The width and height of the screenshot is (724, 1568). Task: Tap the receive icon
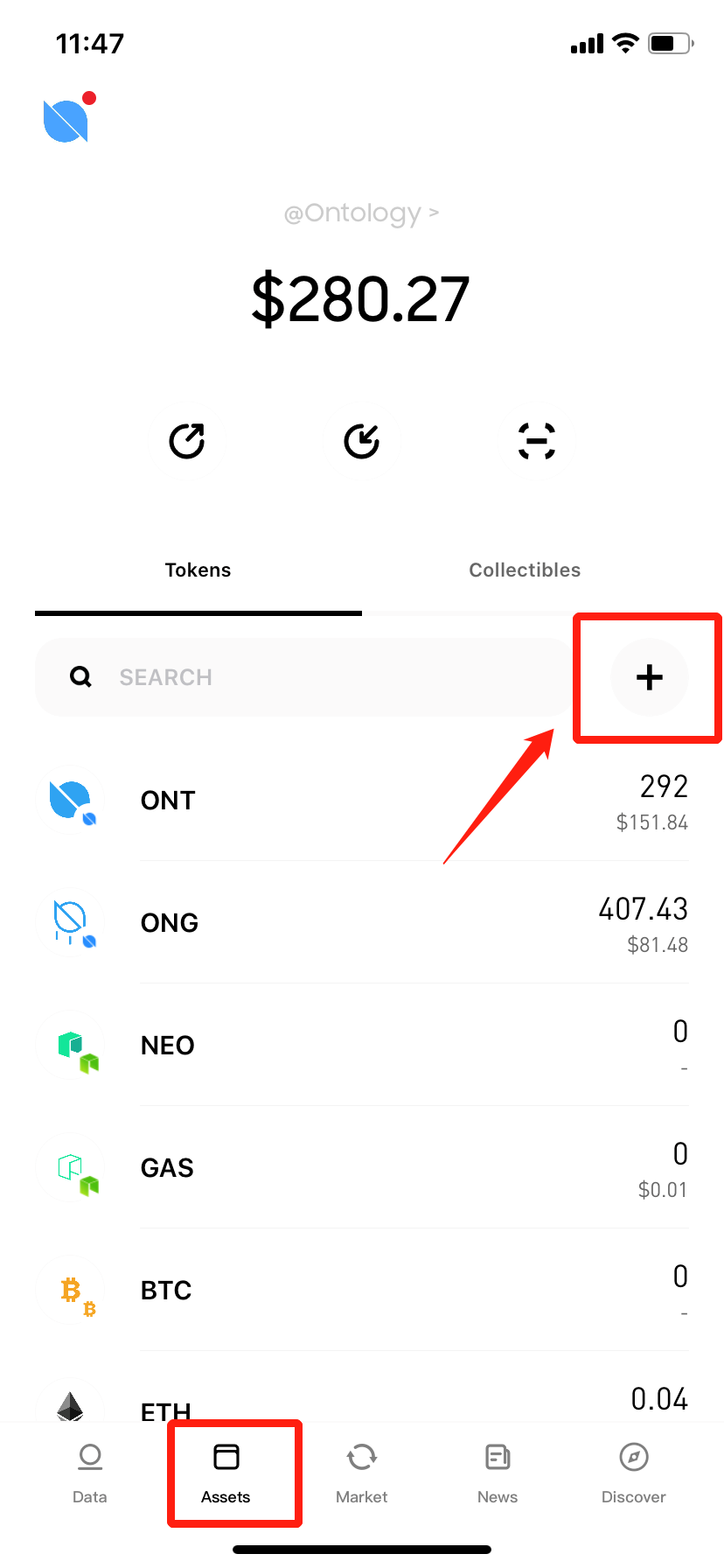[x=361, y=441]
